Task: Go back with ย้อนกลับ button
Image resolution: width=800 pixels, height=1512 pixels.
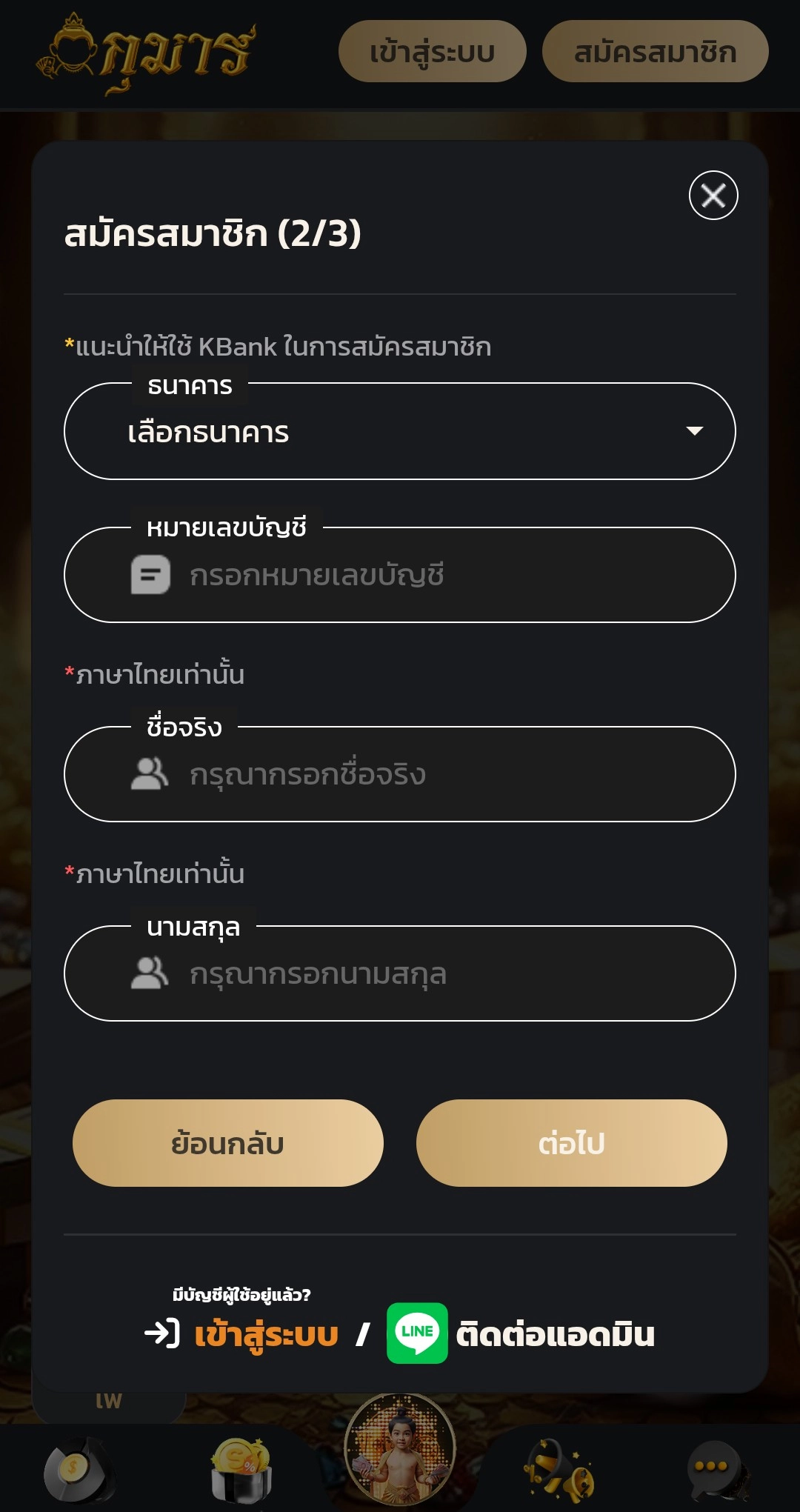Action: [x=227, y=1143]
